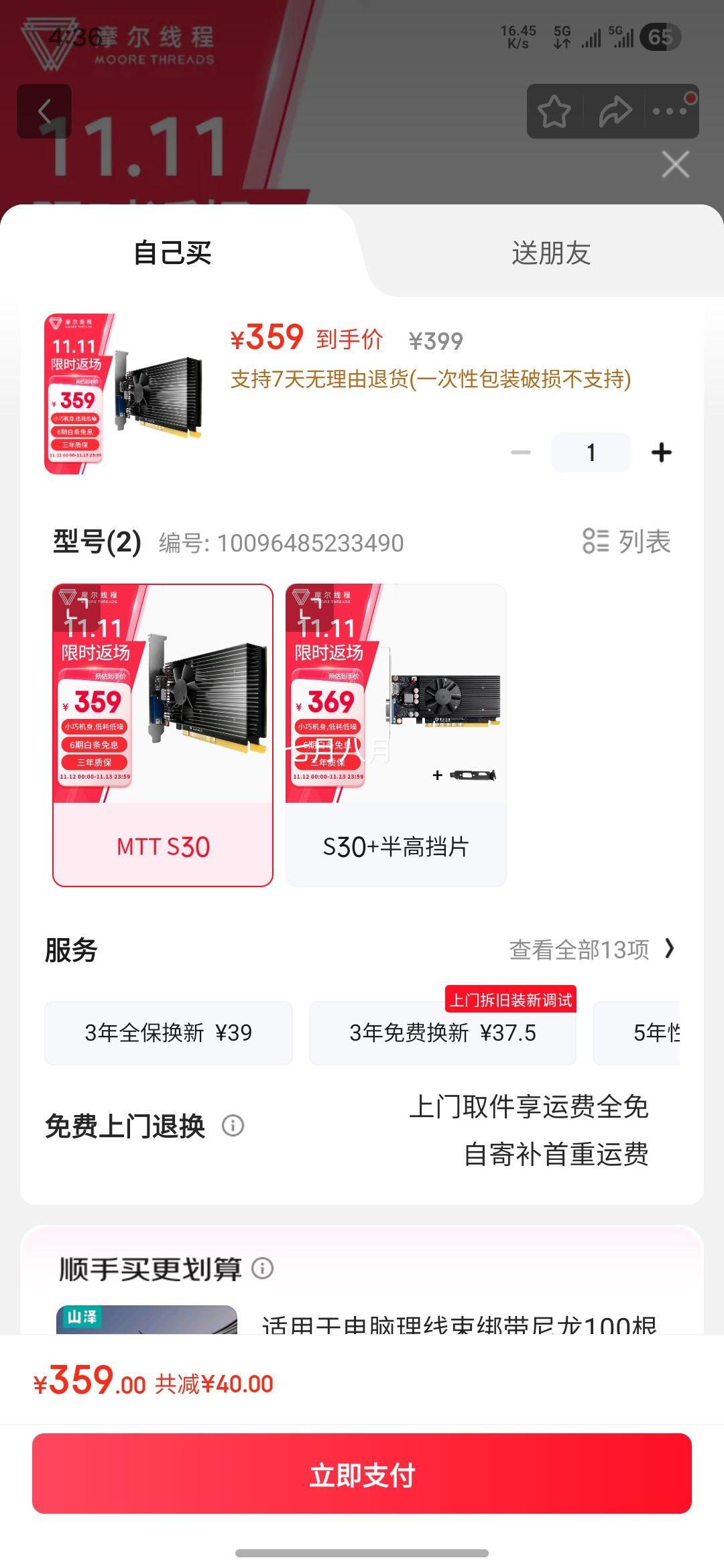Switch the model view to 列表
The image size is (724, 1568).
[x=627, y=541]
